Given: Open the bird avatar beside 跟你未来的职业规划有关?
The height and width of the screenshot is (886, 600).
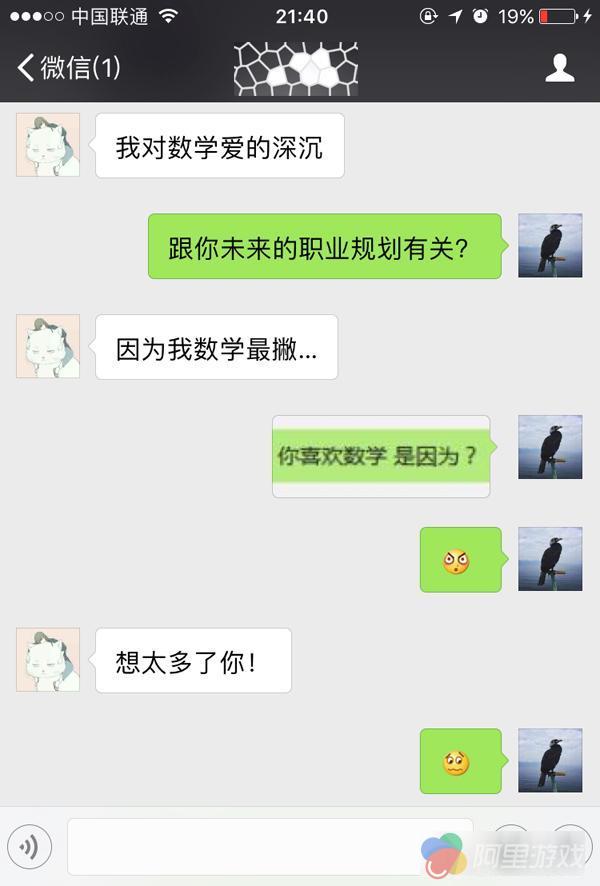Looking at the screenshot, I should 550,245.
